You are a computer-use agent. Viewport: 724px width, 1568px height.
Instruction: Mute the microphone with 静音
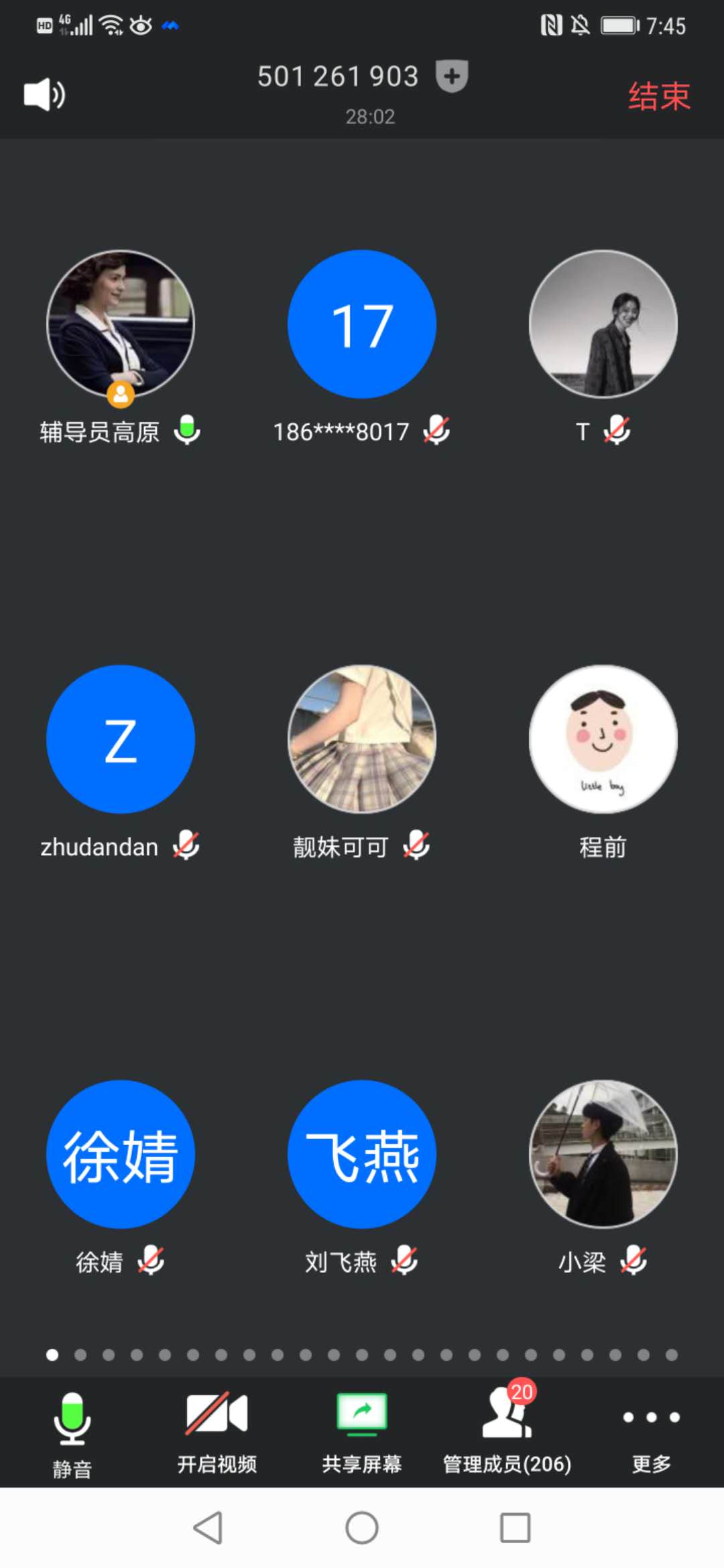coord(72,1431)
